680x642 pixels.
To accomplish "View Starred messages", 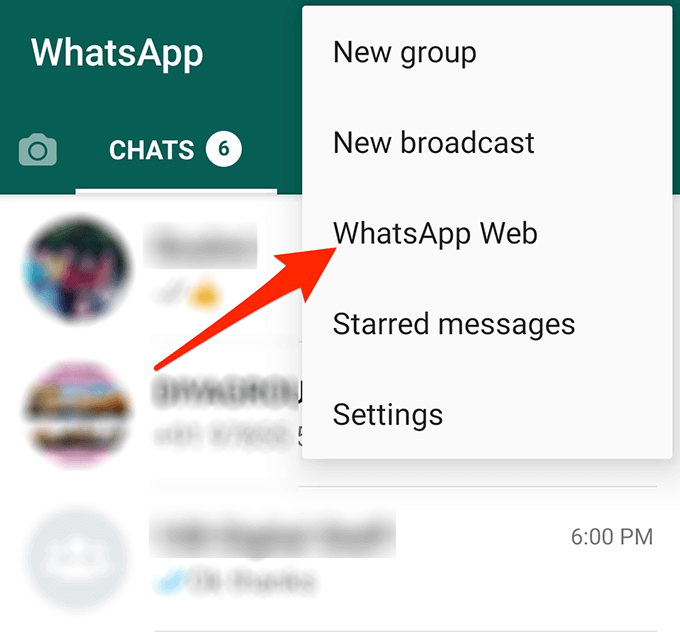I will (x=453, y=324).
